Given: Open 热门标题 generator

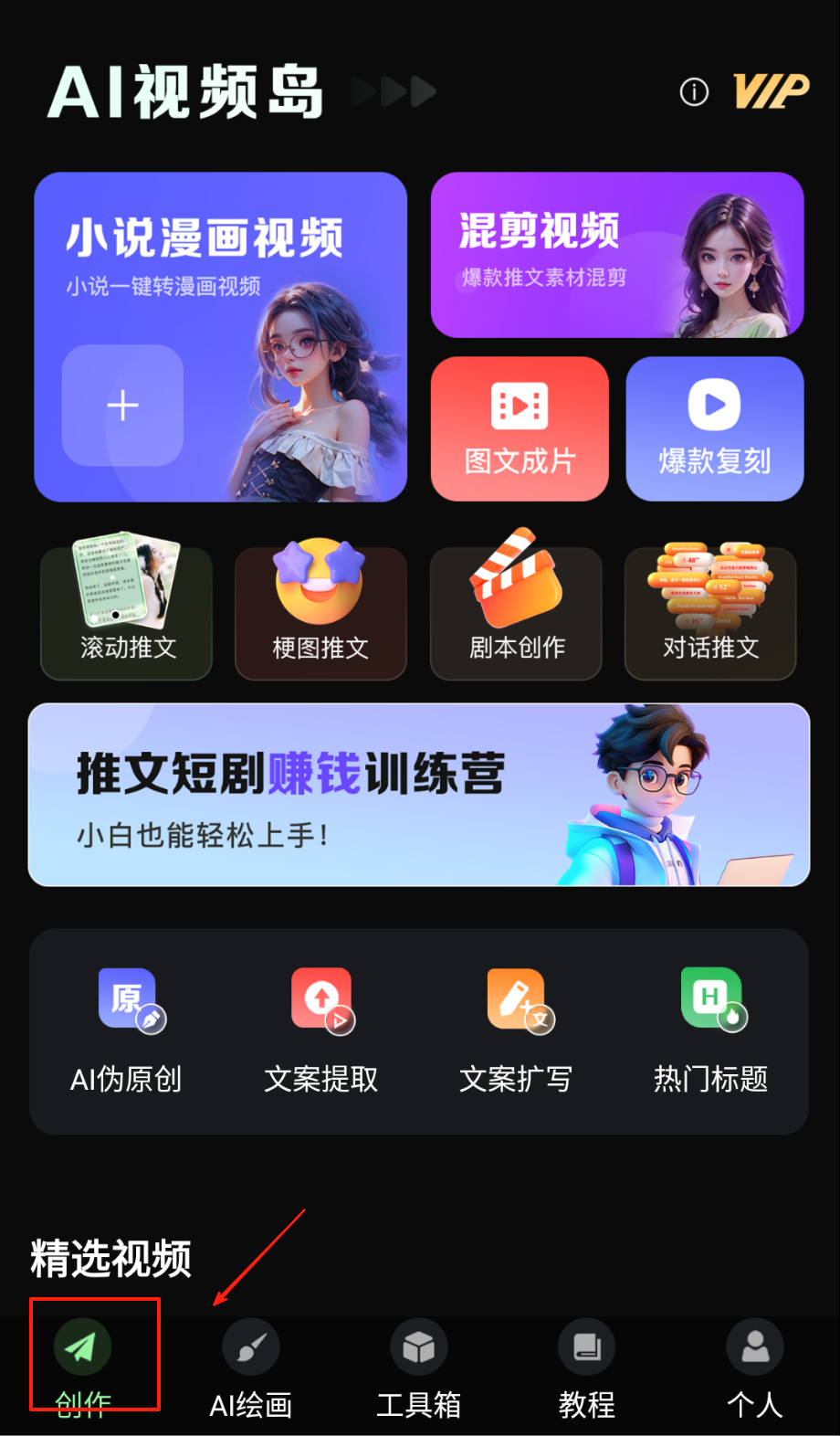Looking at the screenshot, I should pyautogui.click(x=710, y=1031).
